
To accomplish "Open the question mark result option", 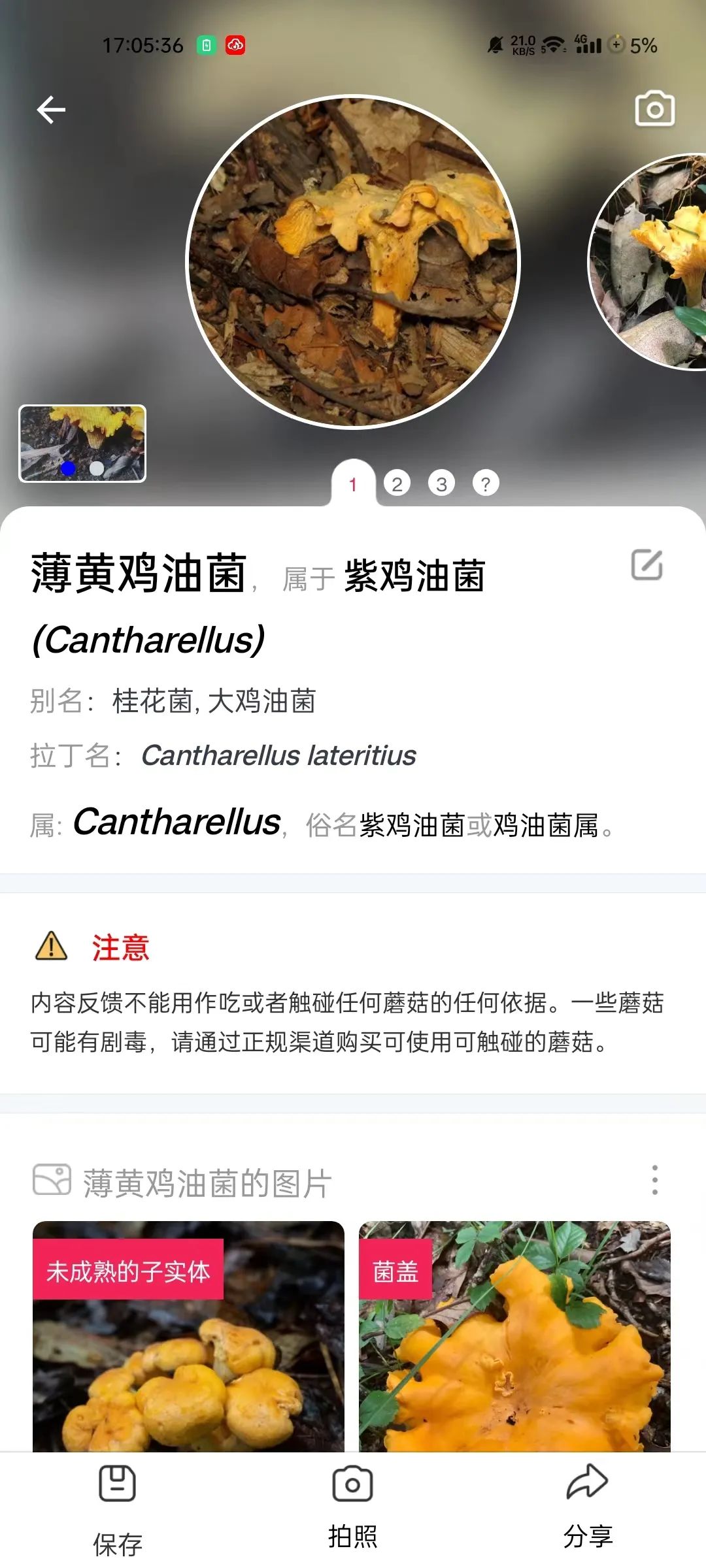I will tap(486, 484).
